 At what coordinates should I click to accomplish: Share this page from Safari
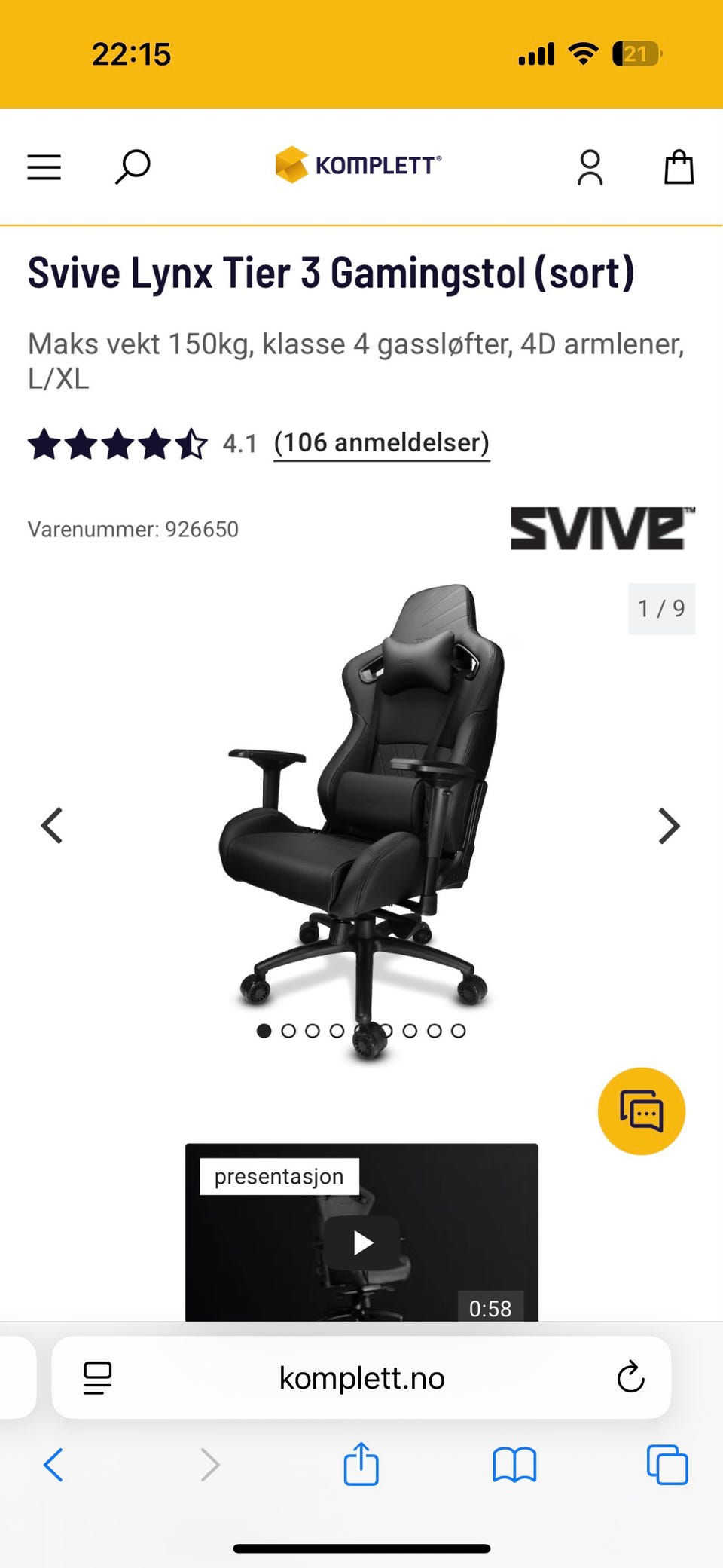point(361,1464)
